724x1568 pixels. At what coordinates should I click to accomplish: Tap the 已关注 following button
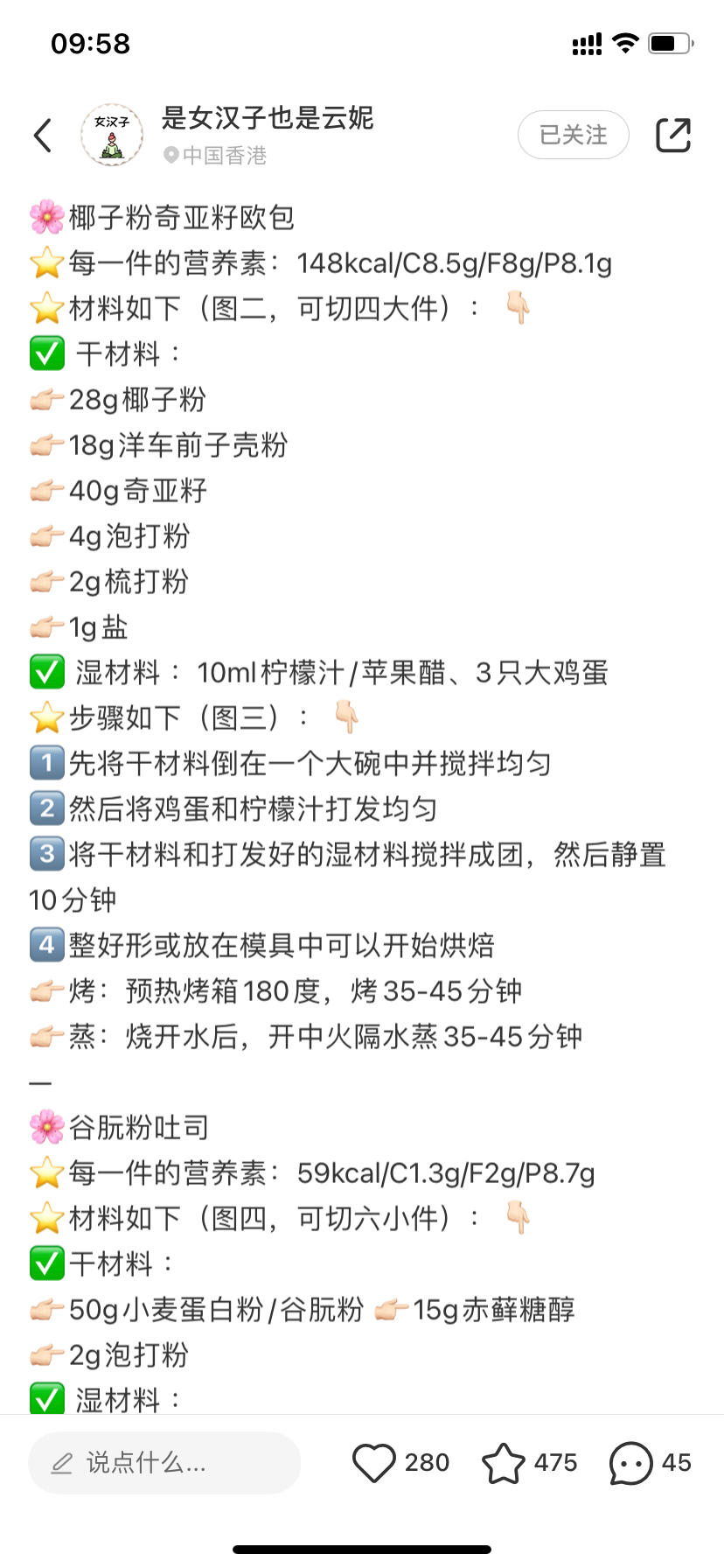click(573, 135)
